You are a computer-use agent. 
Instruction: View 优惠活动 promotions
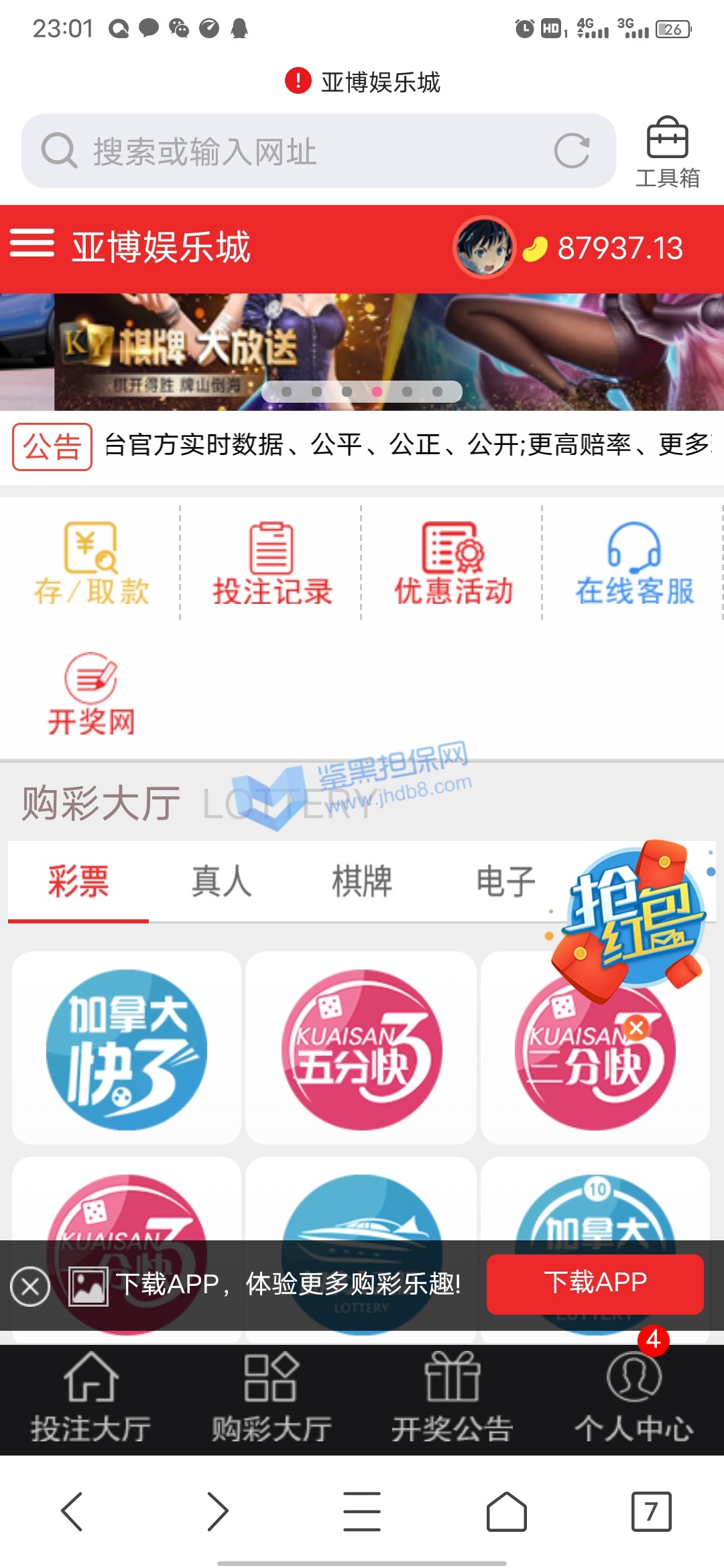453,564
